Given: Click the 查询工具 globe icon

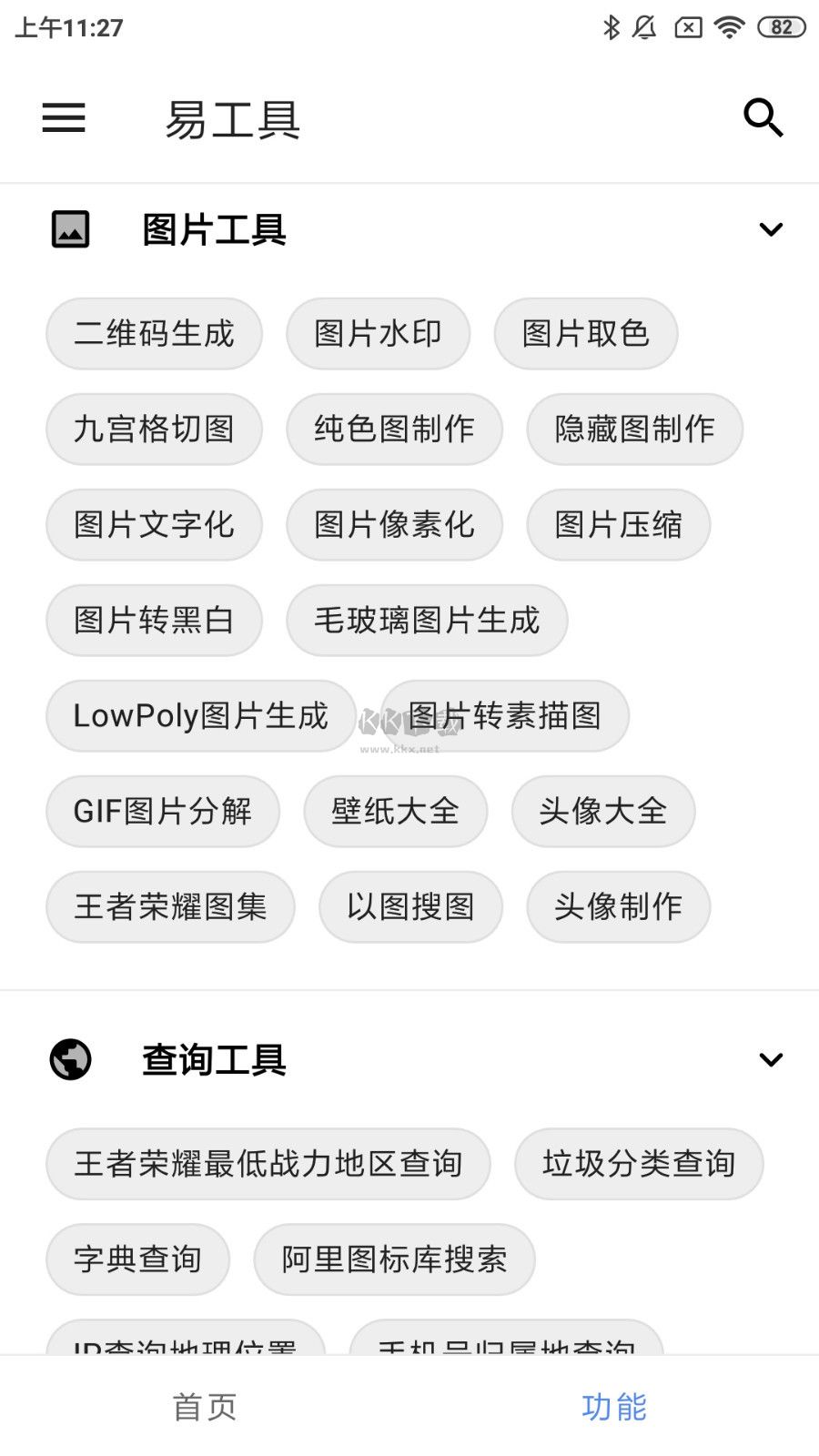Looking at the screenshot, I should [71, 1058].
